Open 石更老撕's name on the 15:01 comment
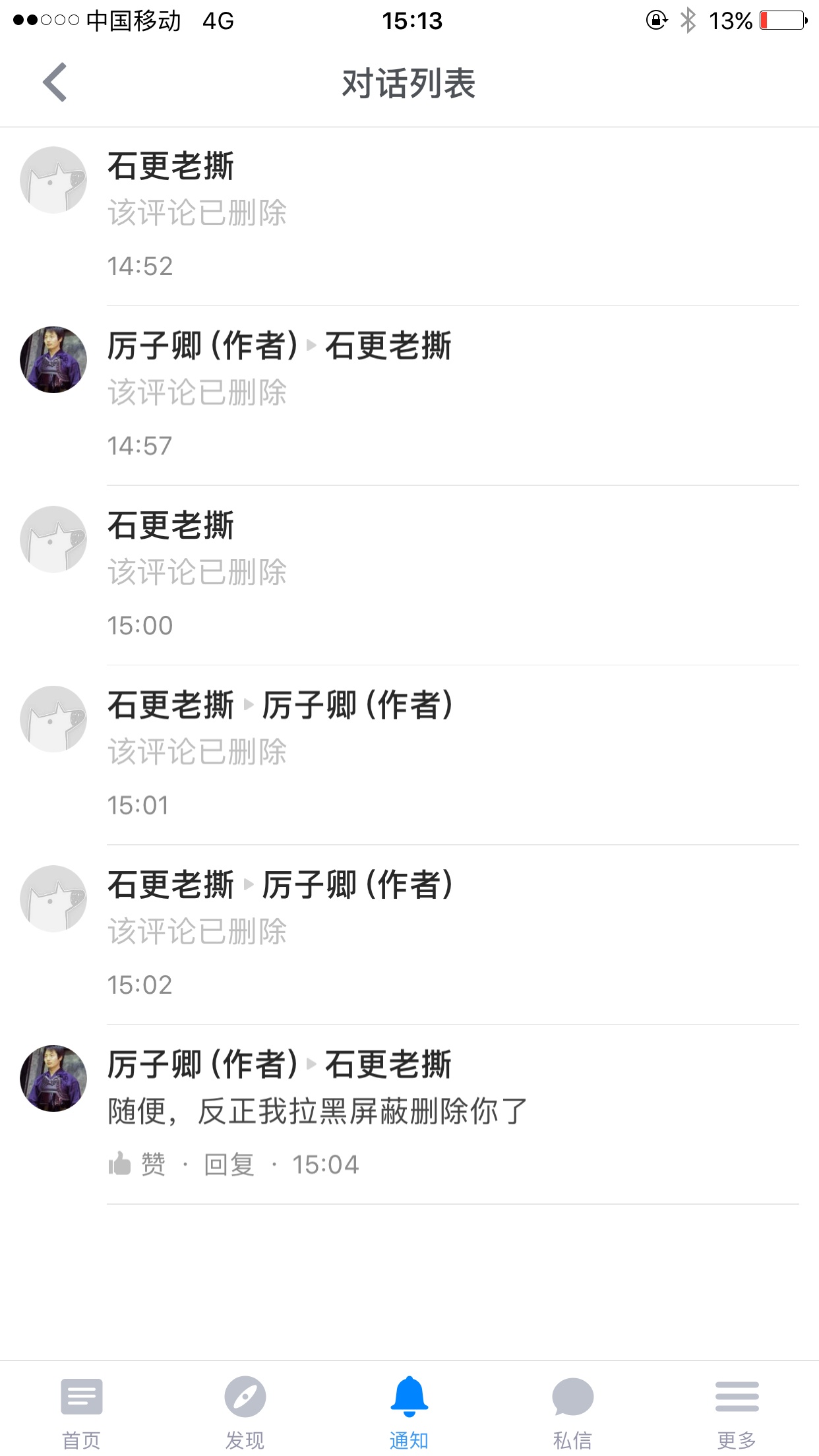The height and width of the screenshot is (1456, 819). pyautogui.click(x=171, y=705)
